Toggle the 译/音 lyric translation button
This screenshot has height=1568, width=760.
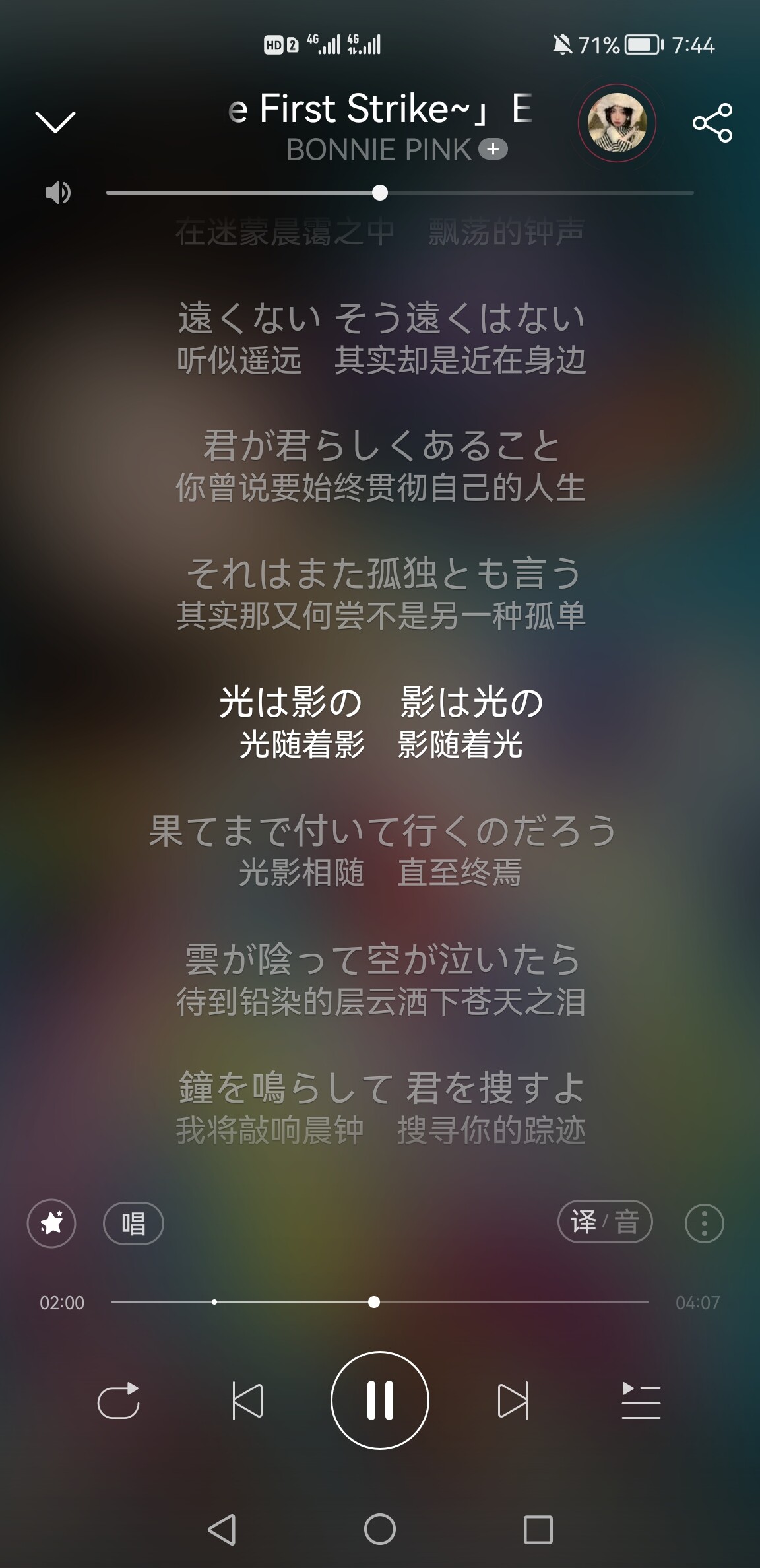coord(604,1222)
